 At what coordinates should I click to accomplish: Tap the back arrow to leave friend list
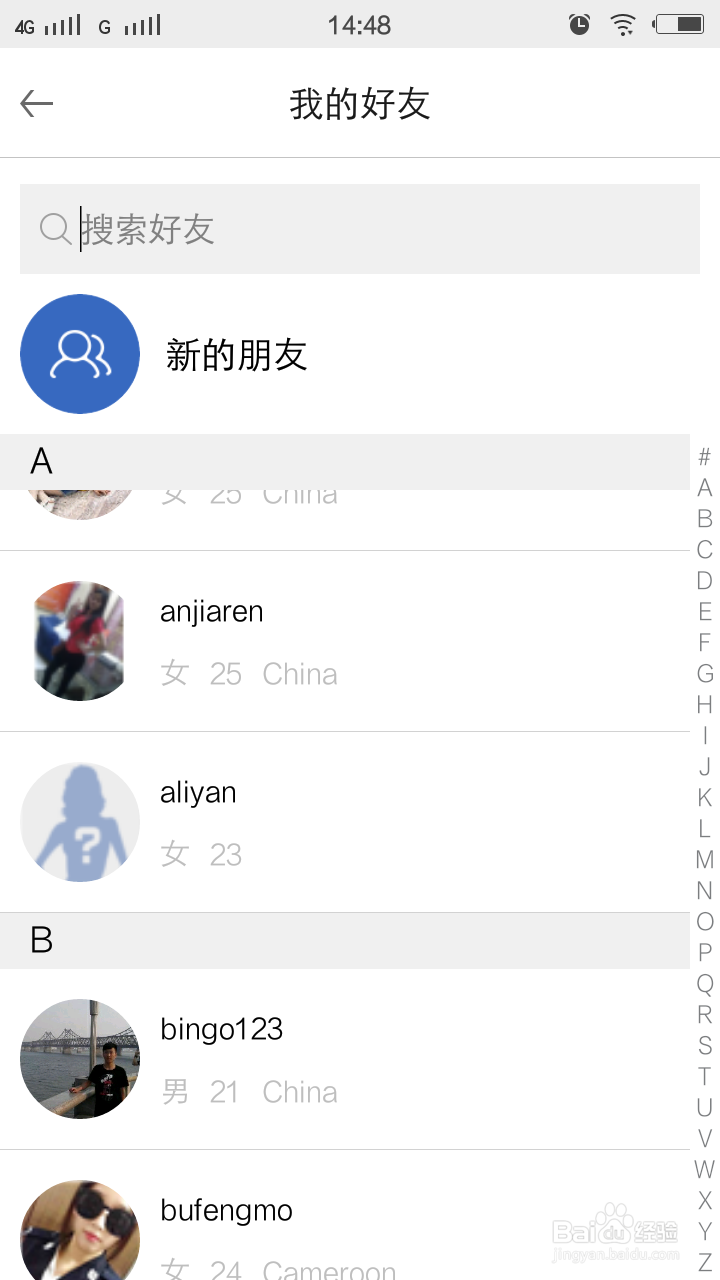tap(36, 103)
